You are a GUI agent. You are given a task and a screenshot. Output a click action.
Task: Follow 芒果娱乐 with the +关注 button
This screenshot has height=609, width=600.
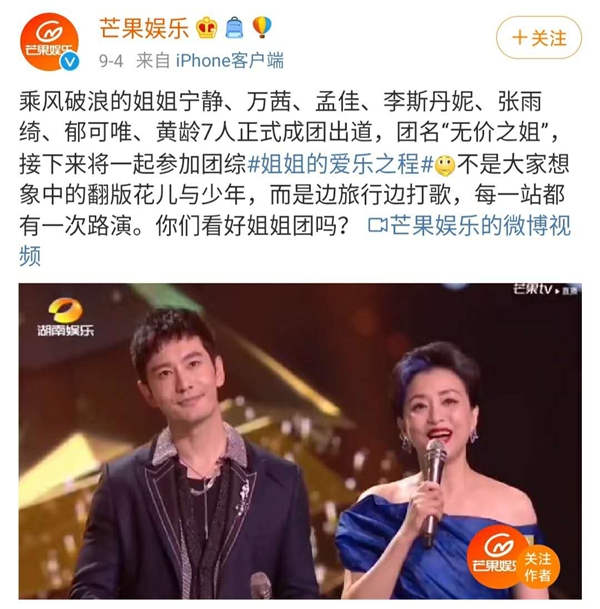click(539, 38)
